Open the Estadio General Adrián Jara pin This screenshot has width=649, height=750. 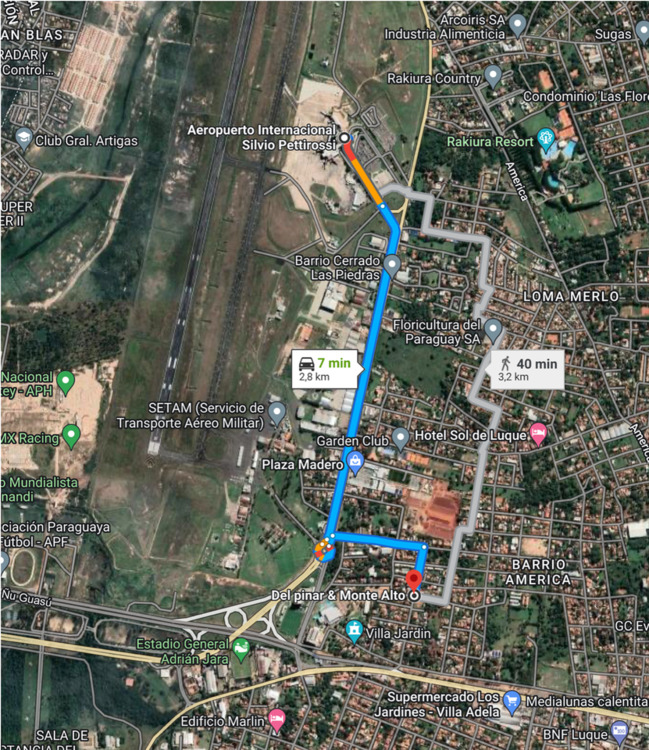coord(240,651)
